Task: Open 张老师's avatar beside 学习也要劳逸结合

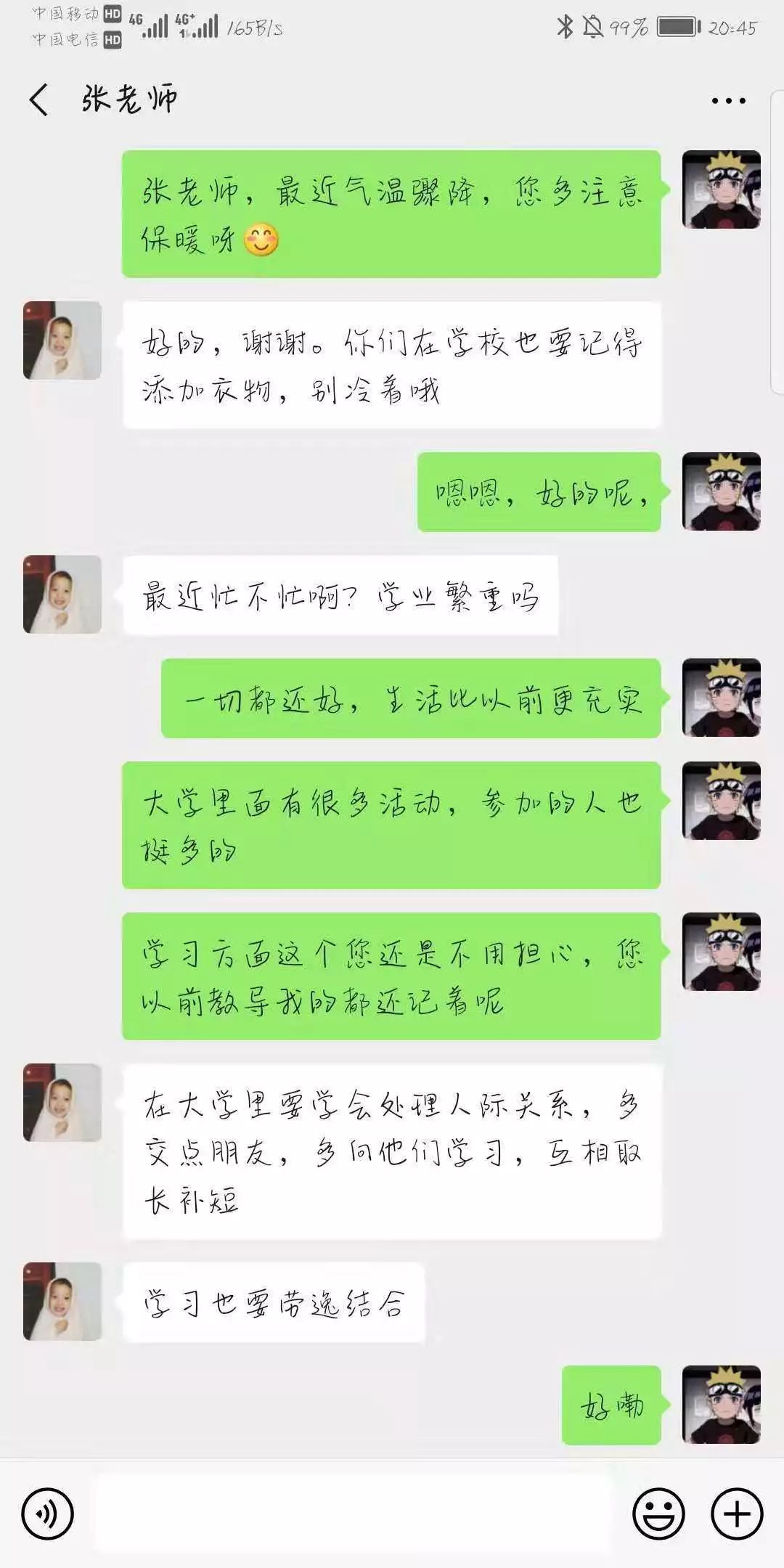Action: (62, 1301)
